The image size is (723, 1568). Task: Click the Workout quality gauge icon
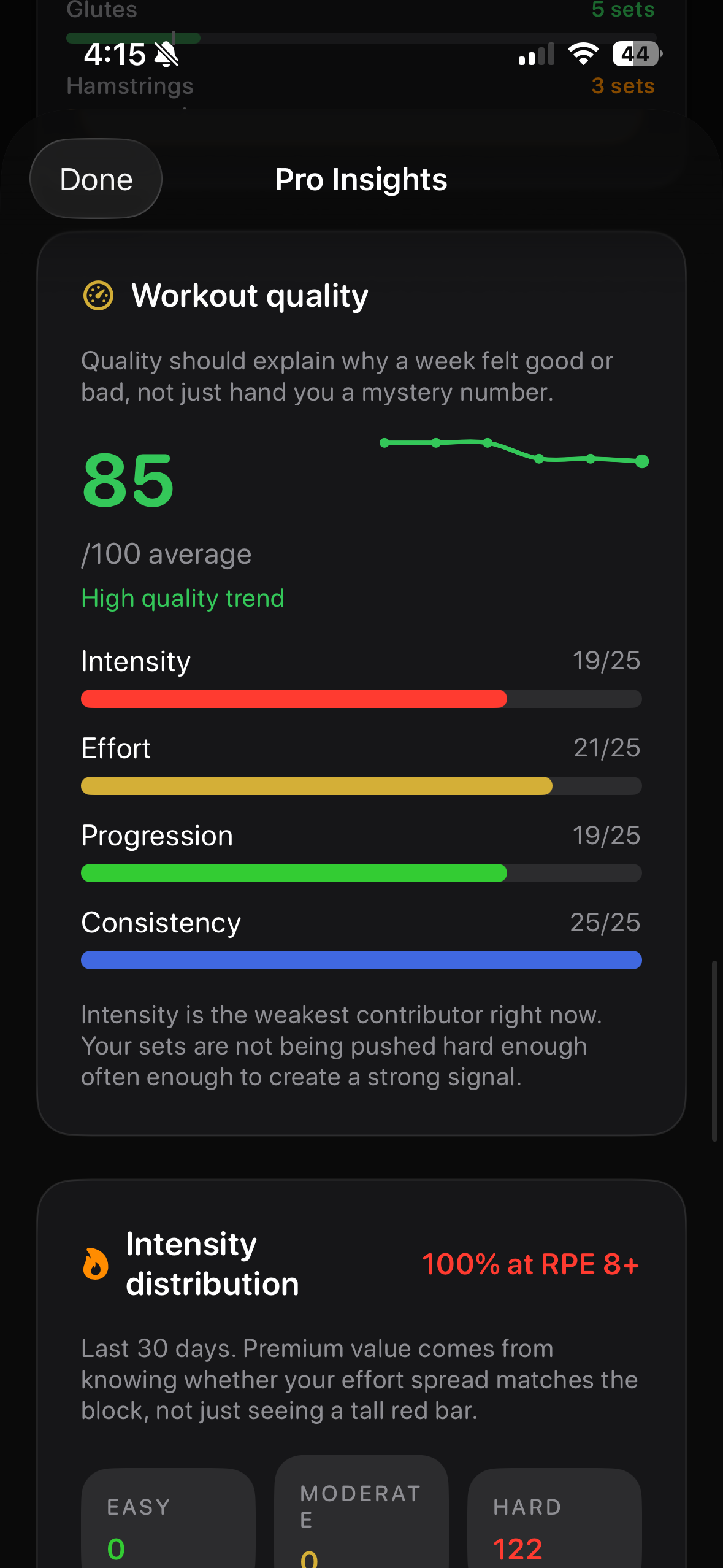pyautogui.click(x=98, y=296)
